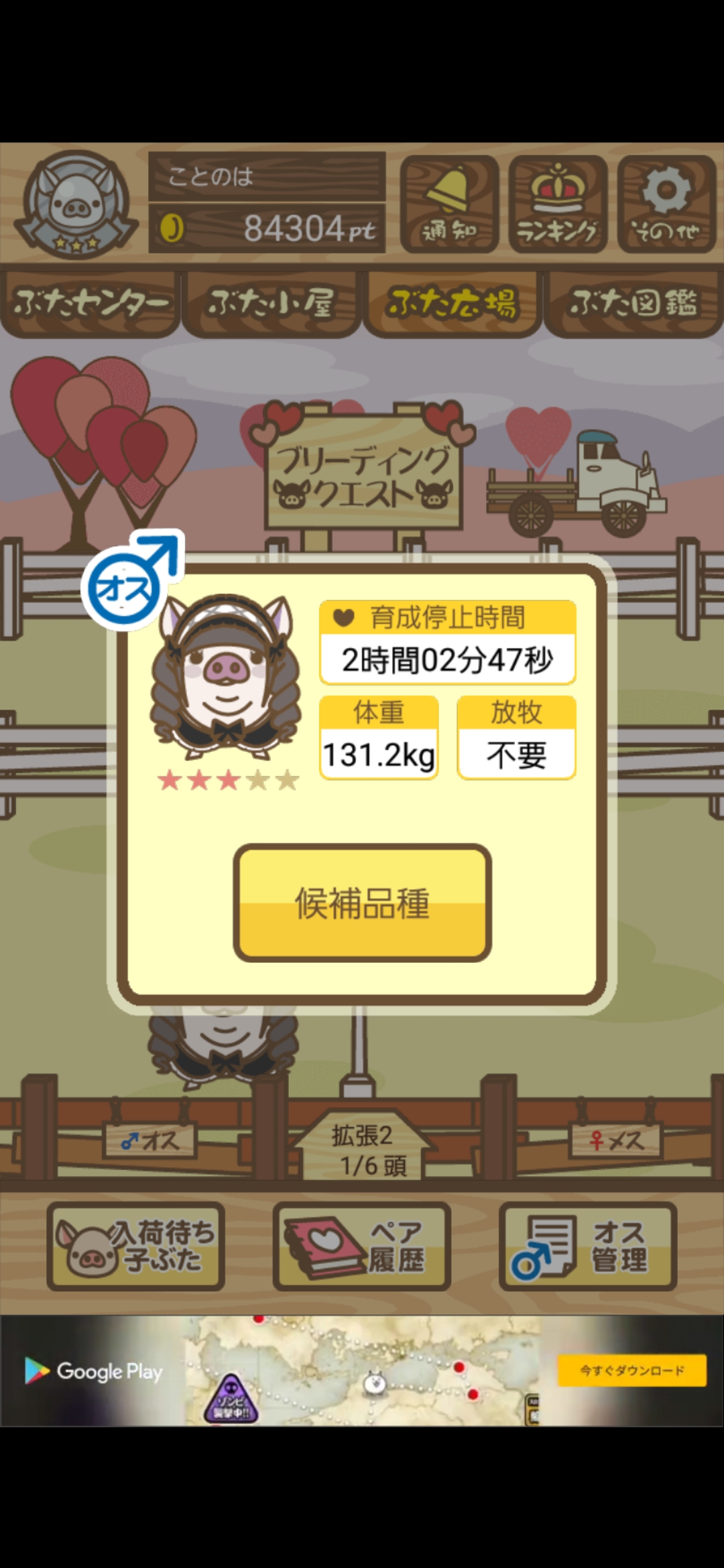The height and width of the screenshot is (1568, 724).
Task: Open the 通知 bell button
Action: coord(449,204)
